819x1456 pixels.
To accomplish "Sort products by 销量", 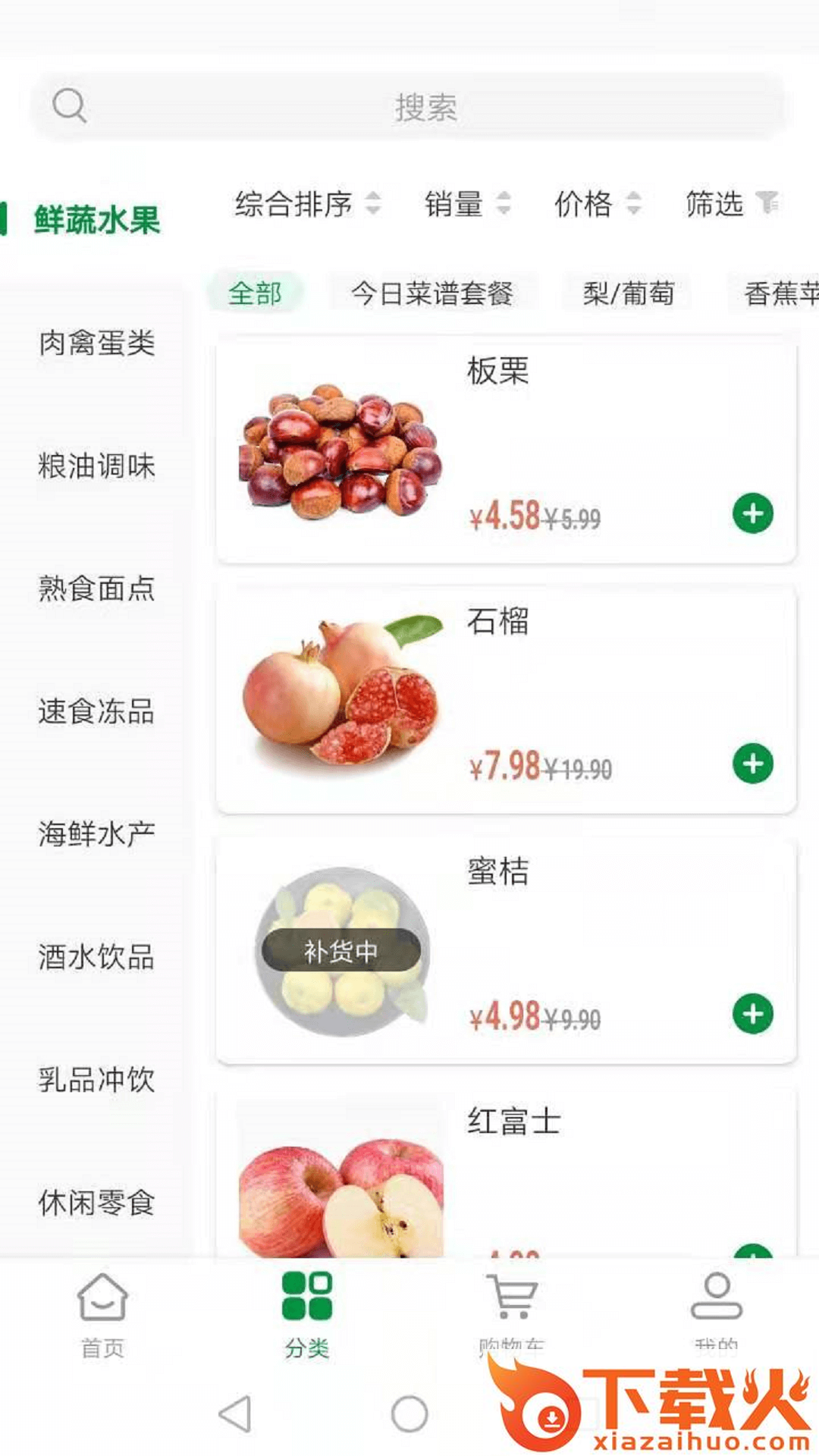I will pos(466,204).
